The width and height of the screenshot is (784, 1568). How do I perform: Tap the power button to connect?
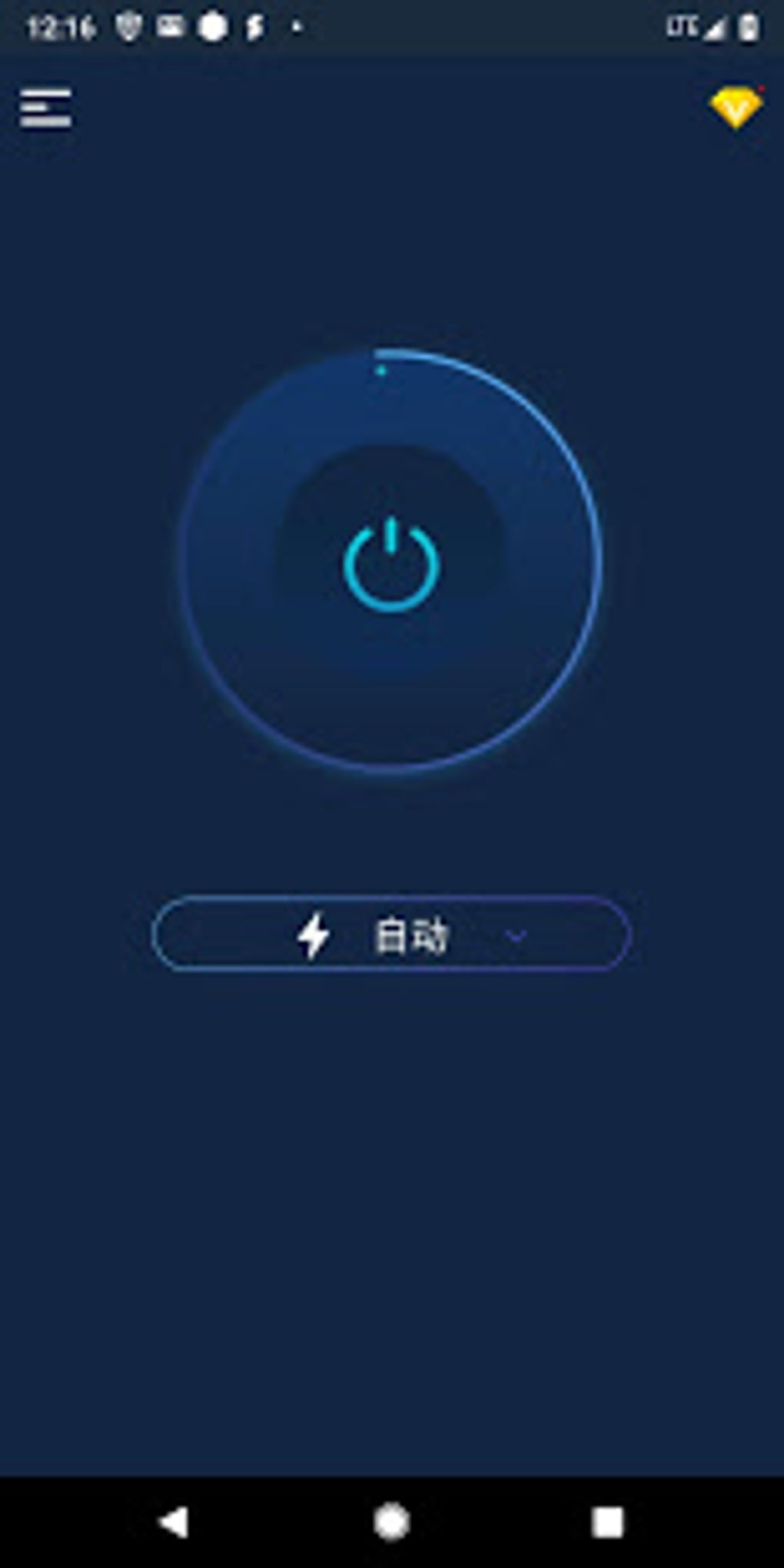[x=391, y=563]
